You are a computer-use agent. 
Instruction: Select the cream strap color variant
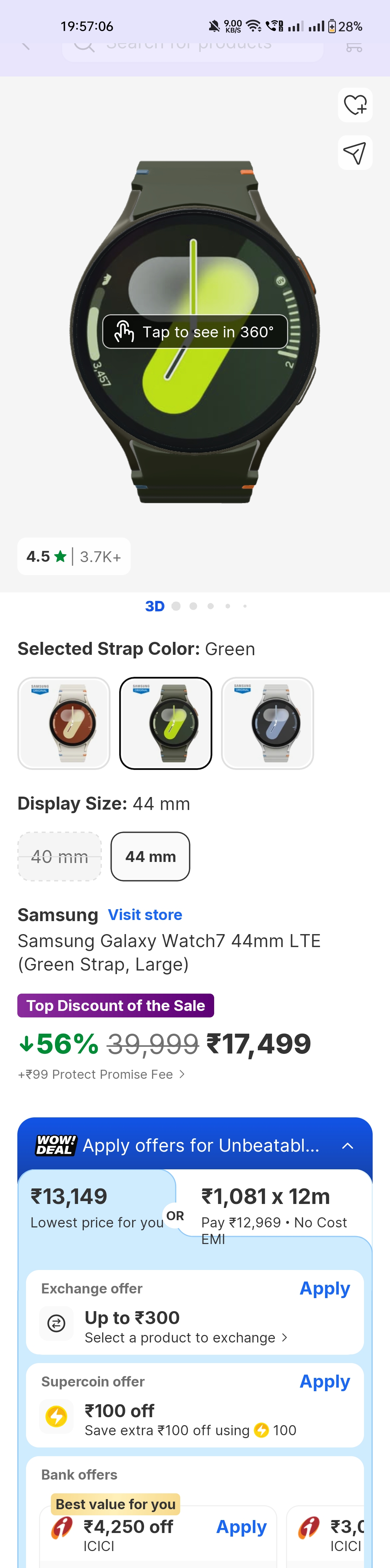[x=64, y=723]
